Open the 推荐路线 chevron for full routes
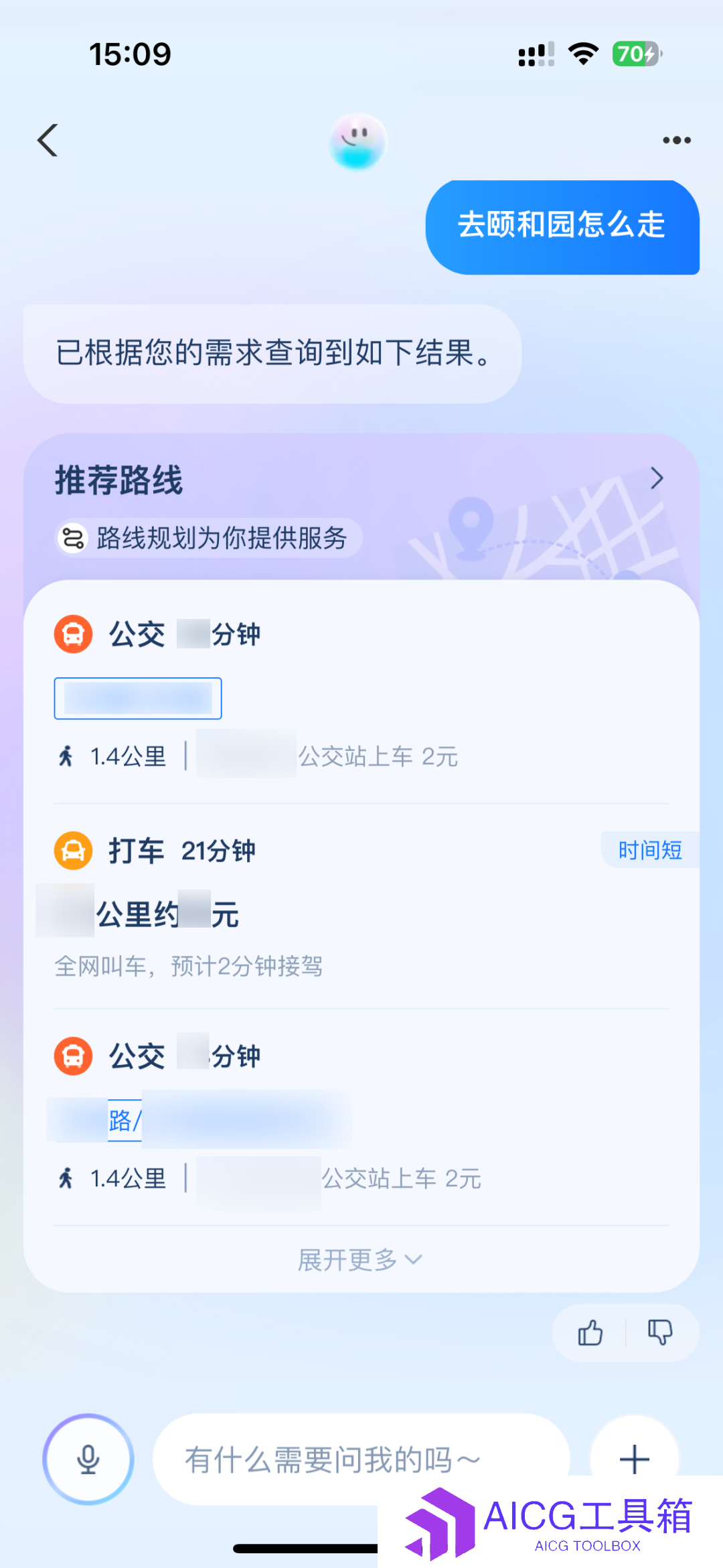The width and height of the screenshot is (723, 1568). [x=657, y=478]
